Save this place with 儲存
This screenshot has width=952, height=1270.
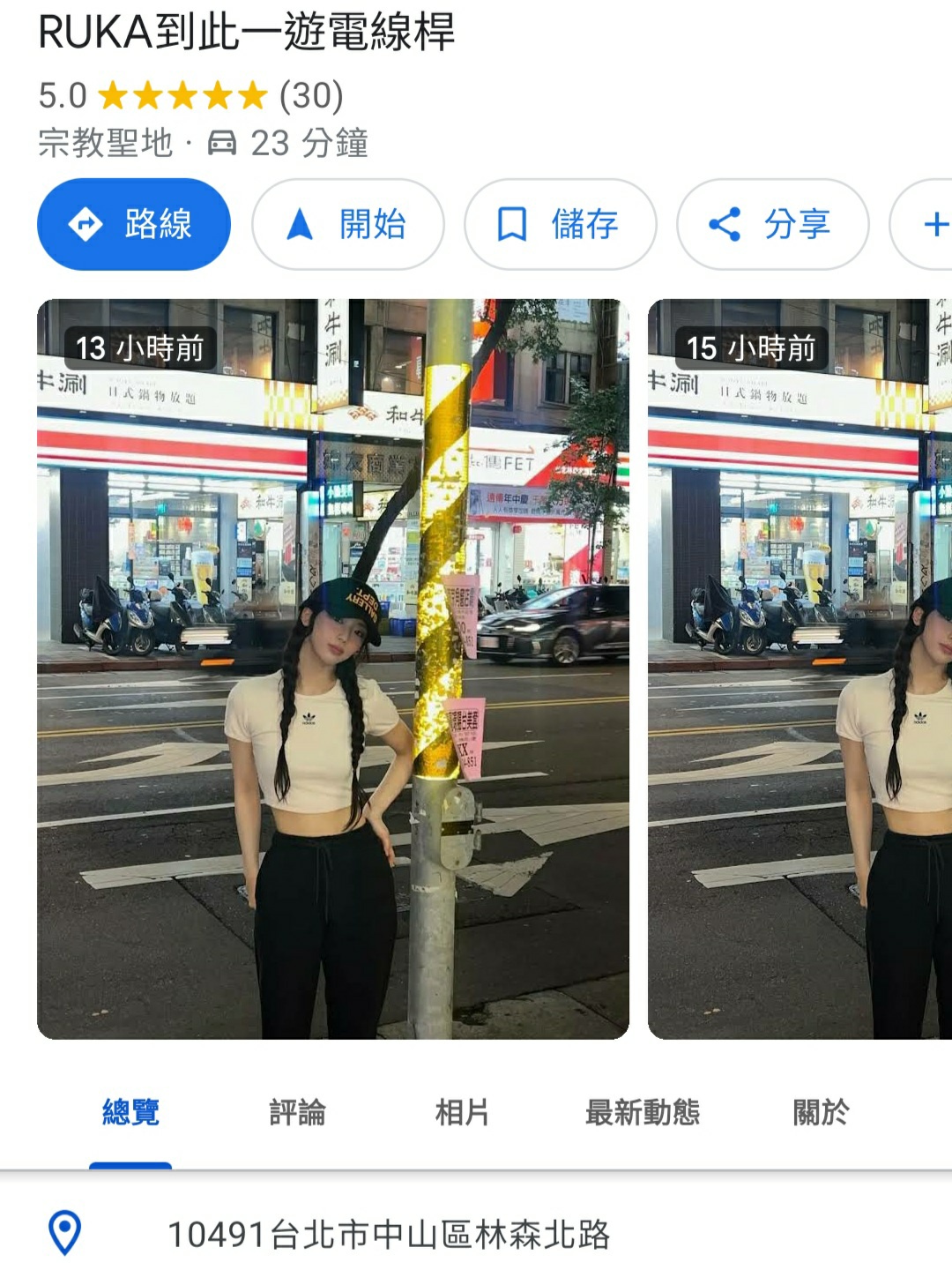(x=560, y=224)
